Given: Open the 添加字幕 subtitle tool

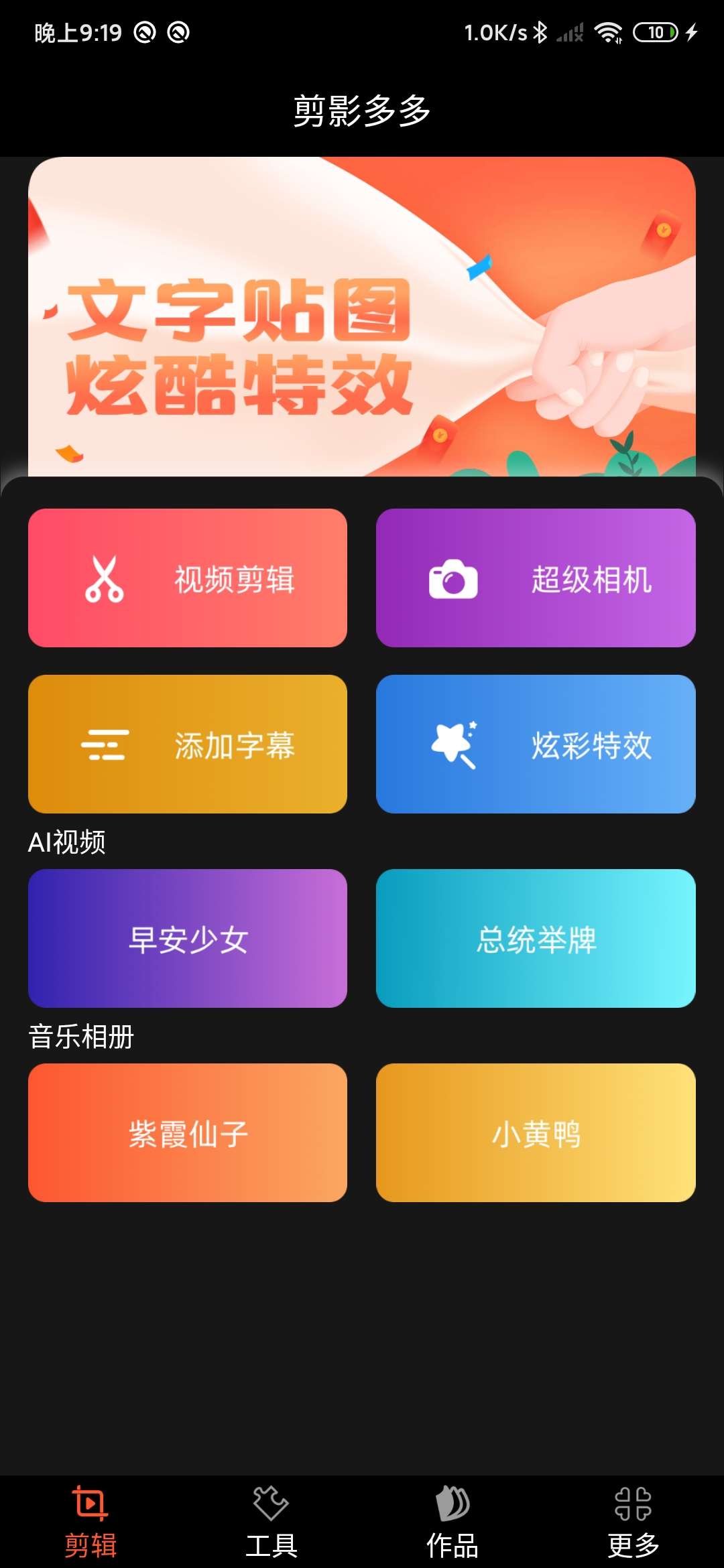Looking at the screenshot, I should click(x=188, y=744).
